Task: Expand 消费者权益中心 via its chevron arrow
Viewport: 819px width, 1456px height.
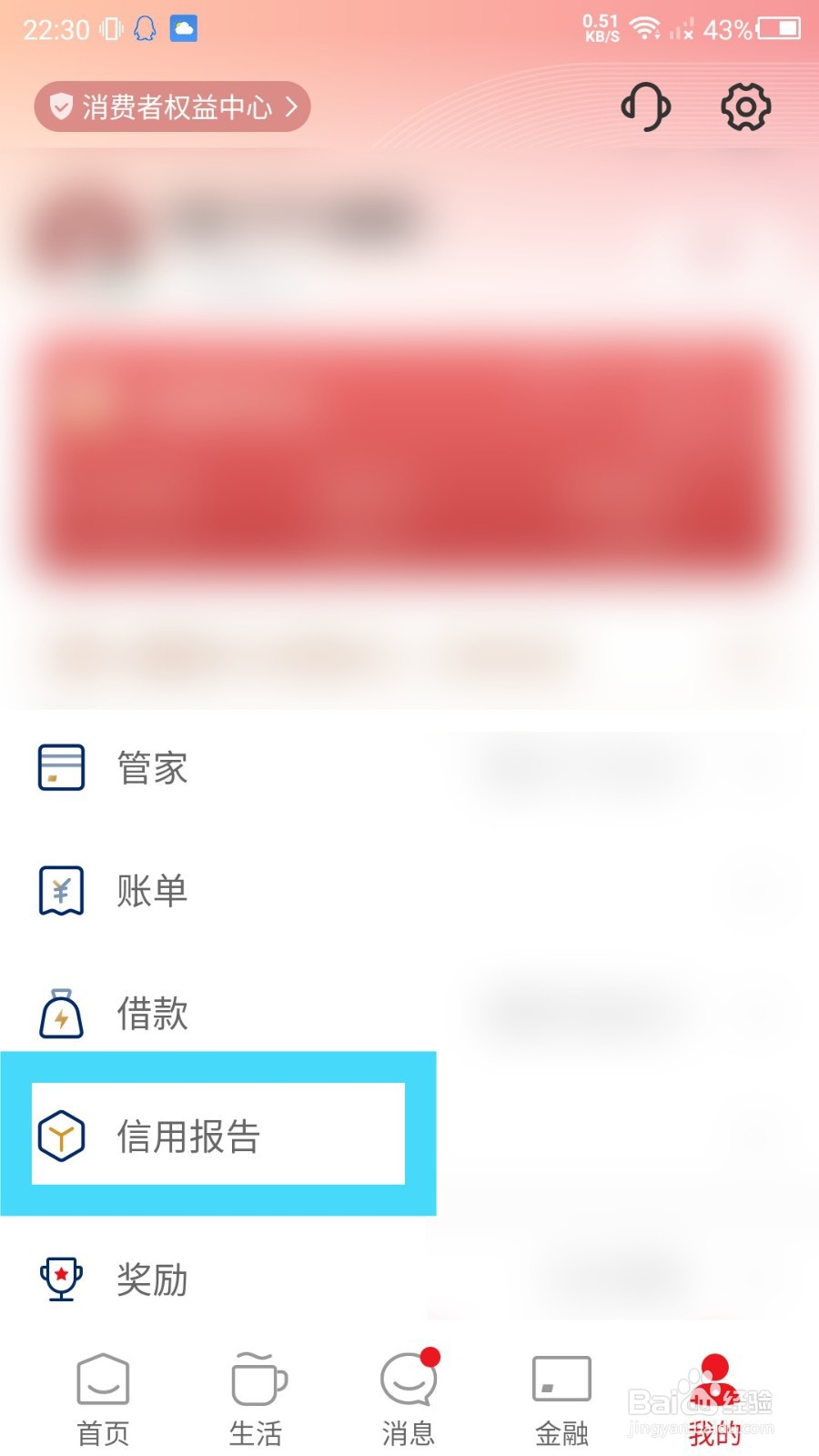Action: 293,106
